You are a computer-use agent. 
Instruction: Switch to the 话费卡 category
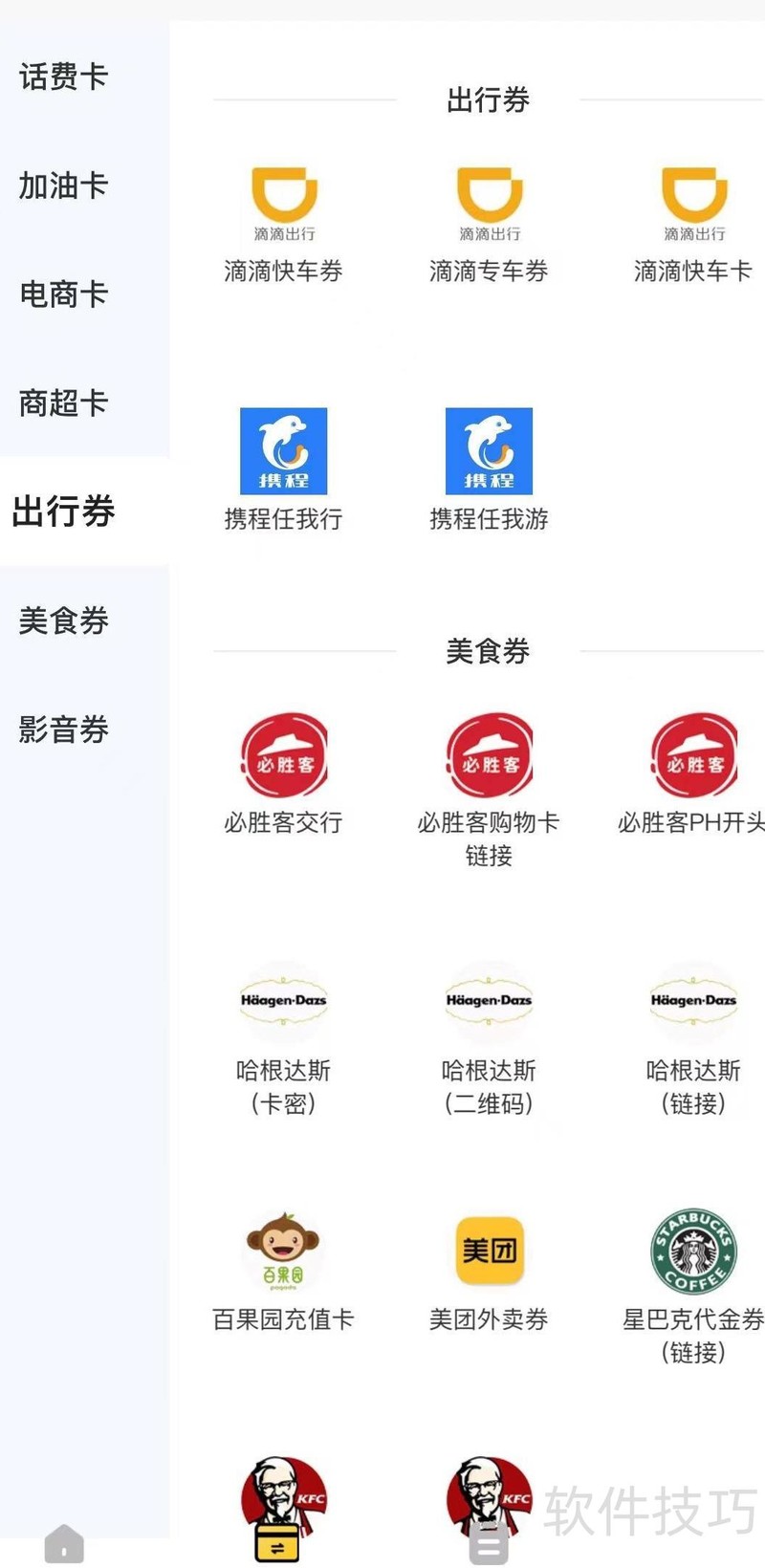63,76
